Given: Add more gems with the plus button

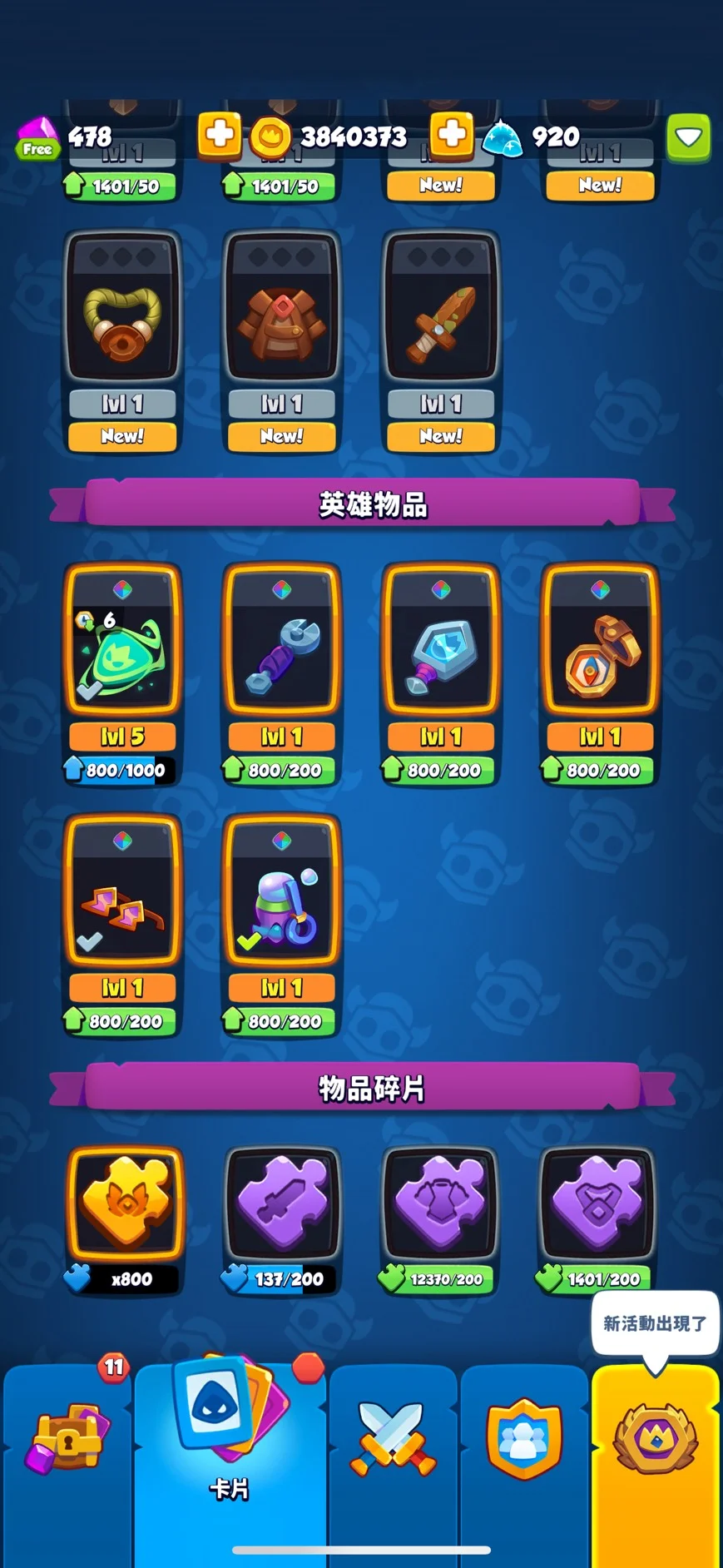Looking at the screenshot, I should point(220,134).
